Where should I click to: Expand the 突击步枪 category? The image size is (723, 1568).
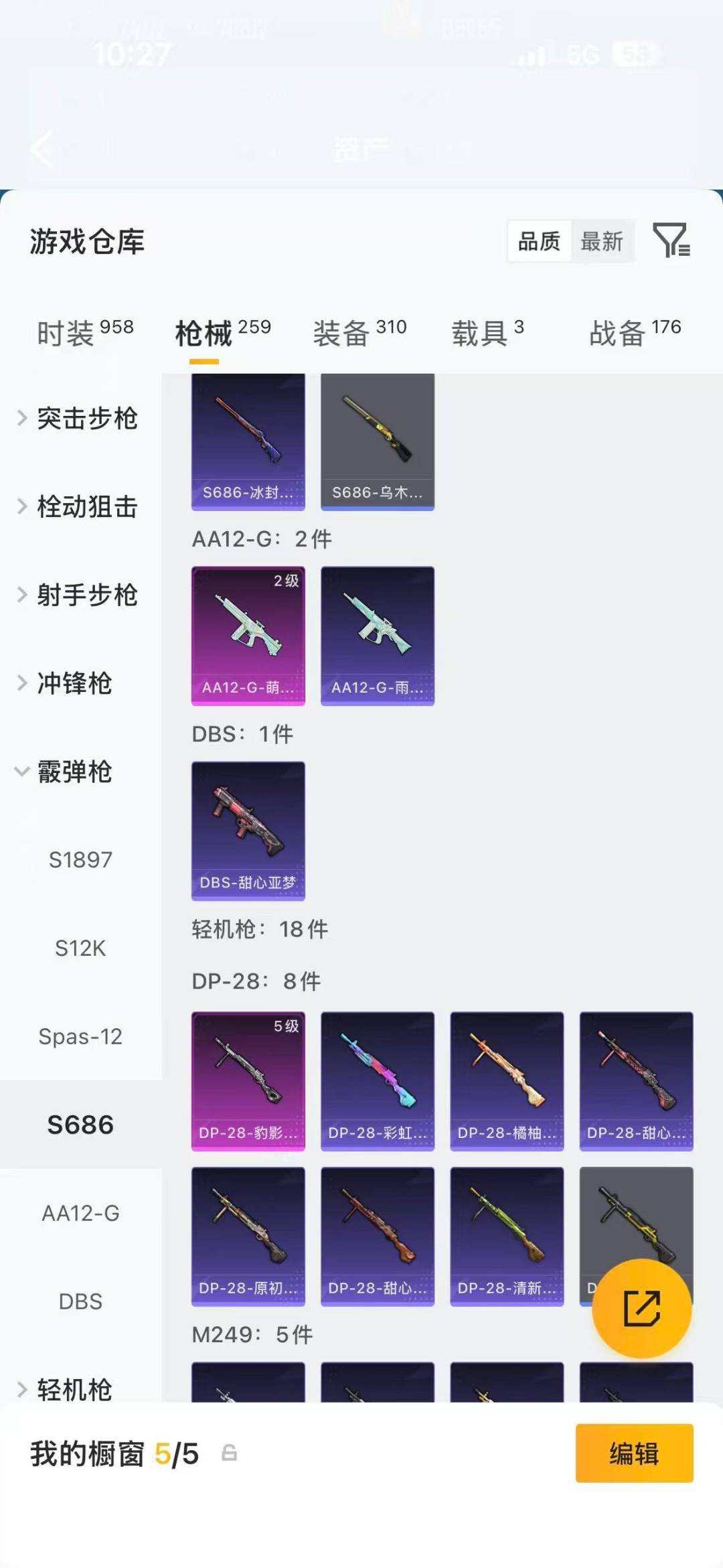87,419
